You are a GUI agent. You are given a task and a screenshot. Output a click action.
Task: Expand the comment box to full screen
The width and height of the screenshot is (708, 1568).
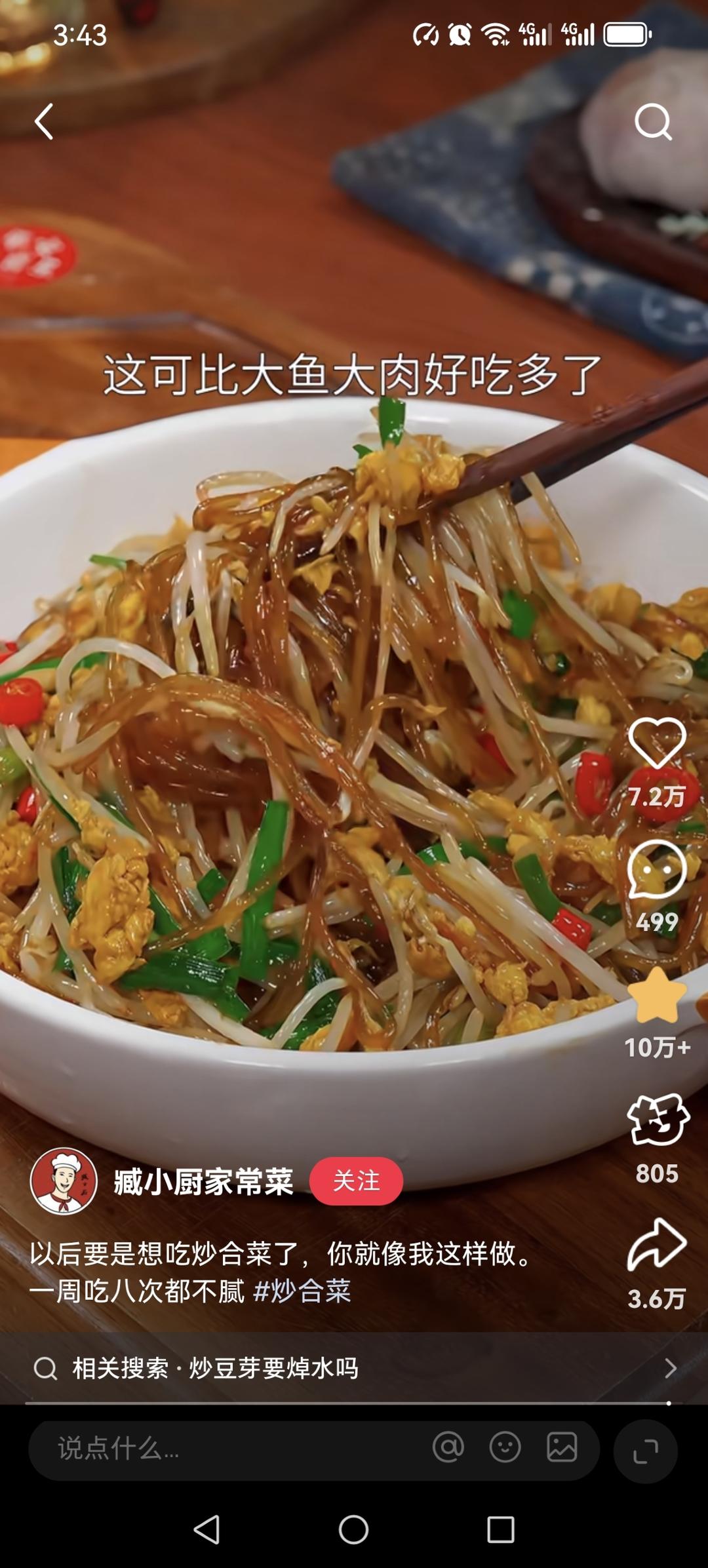pyautogui.click(x=645, y=1451)
